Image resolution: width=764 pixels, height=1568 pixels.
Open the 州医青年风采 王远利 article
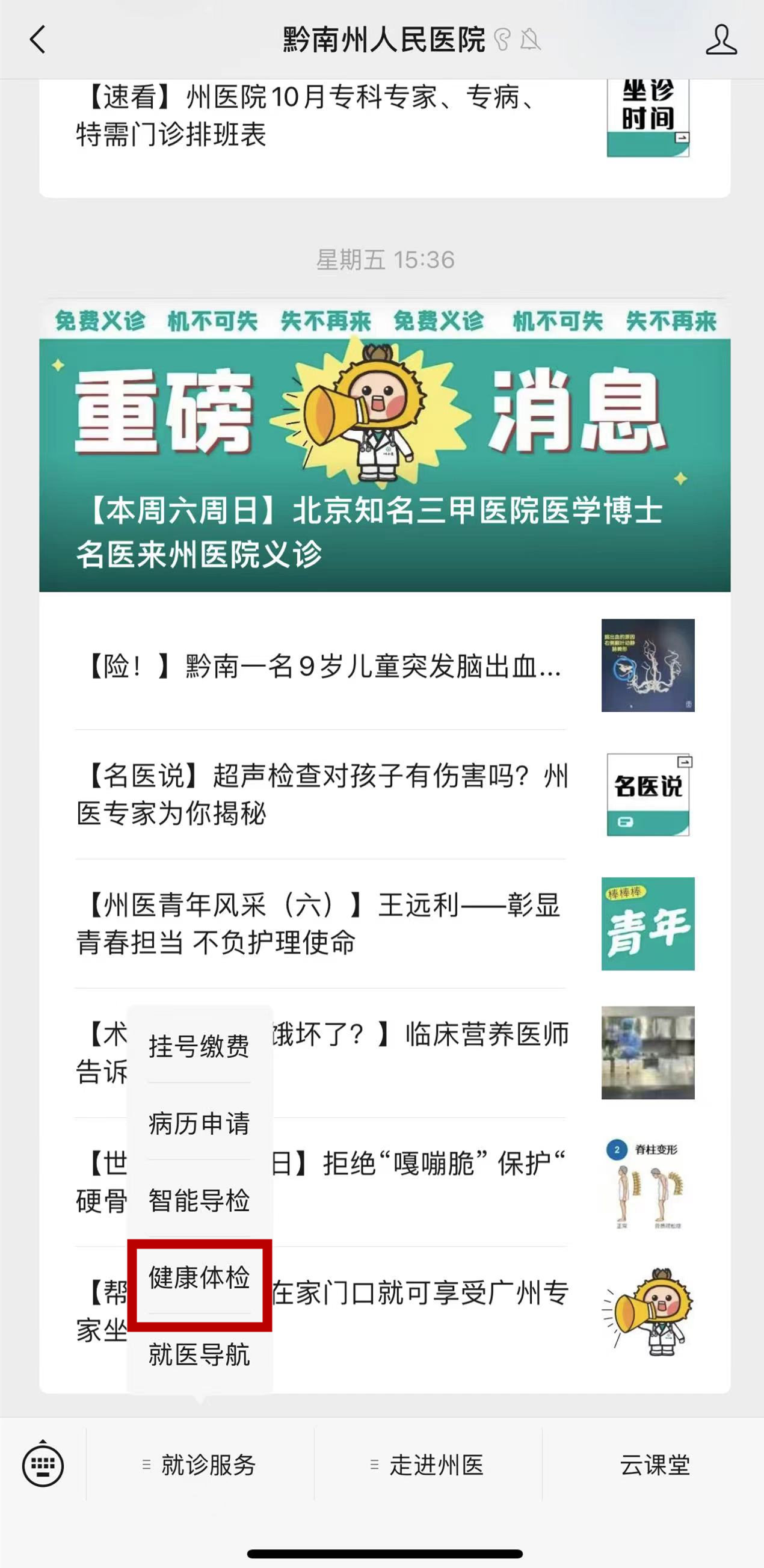(385, 924)
